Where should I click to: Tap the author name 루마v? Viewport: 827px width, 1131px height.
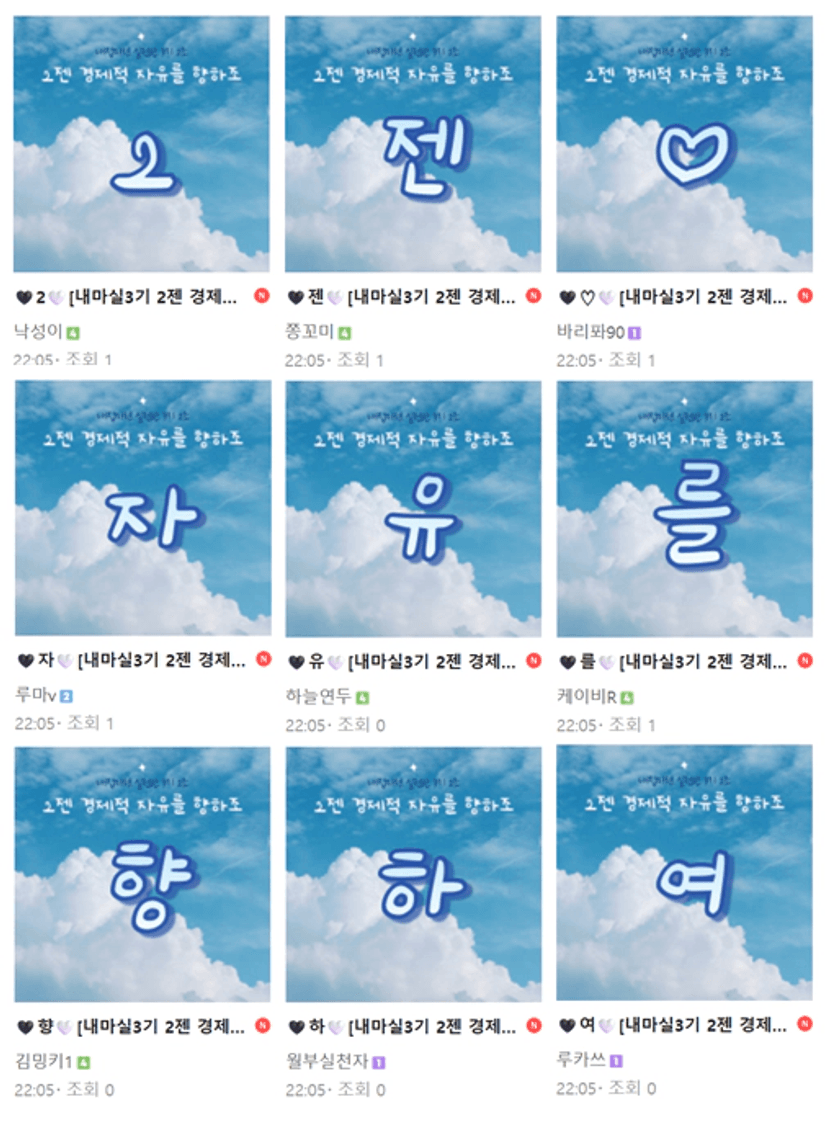tap(34, 695)
